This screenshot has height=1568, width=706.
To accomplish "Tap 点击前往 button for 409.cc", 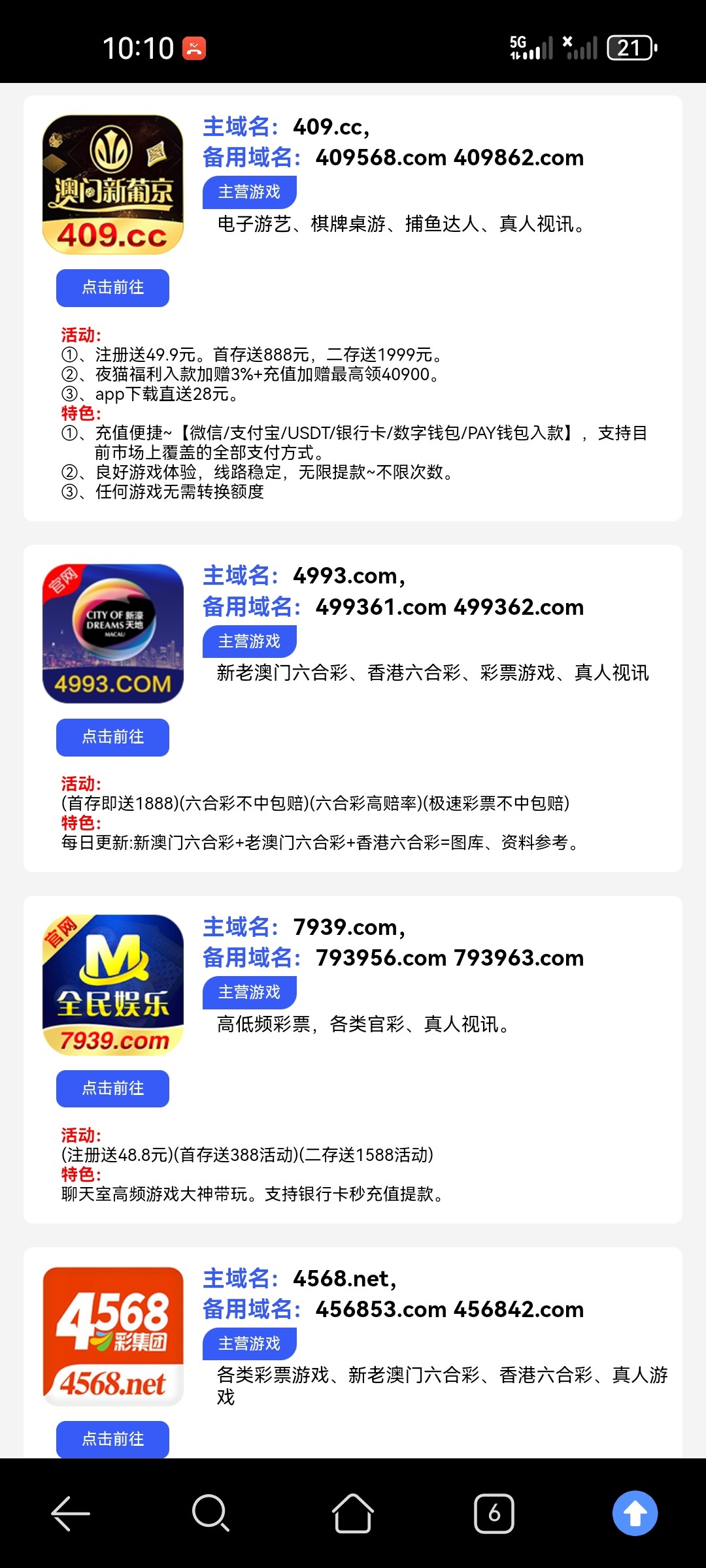I will (x=112, y=287).
